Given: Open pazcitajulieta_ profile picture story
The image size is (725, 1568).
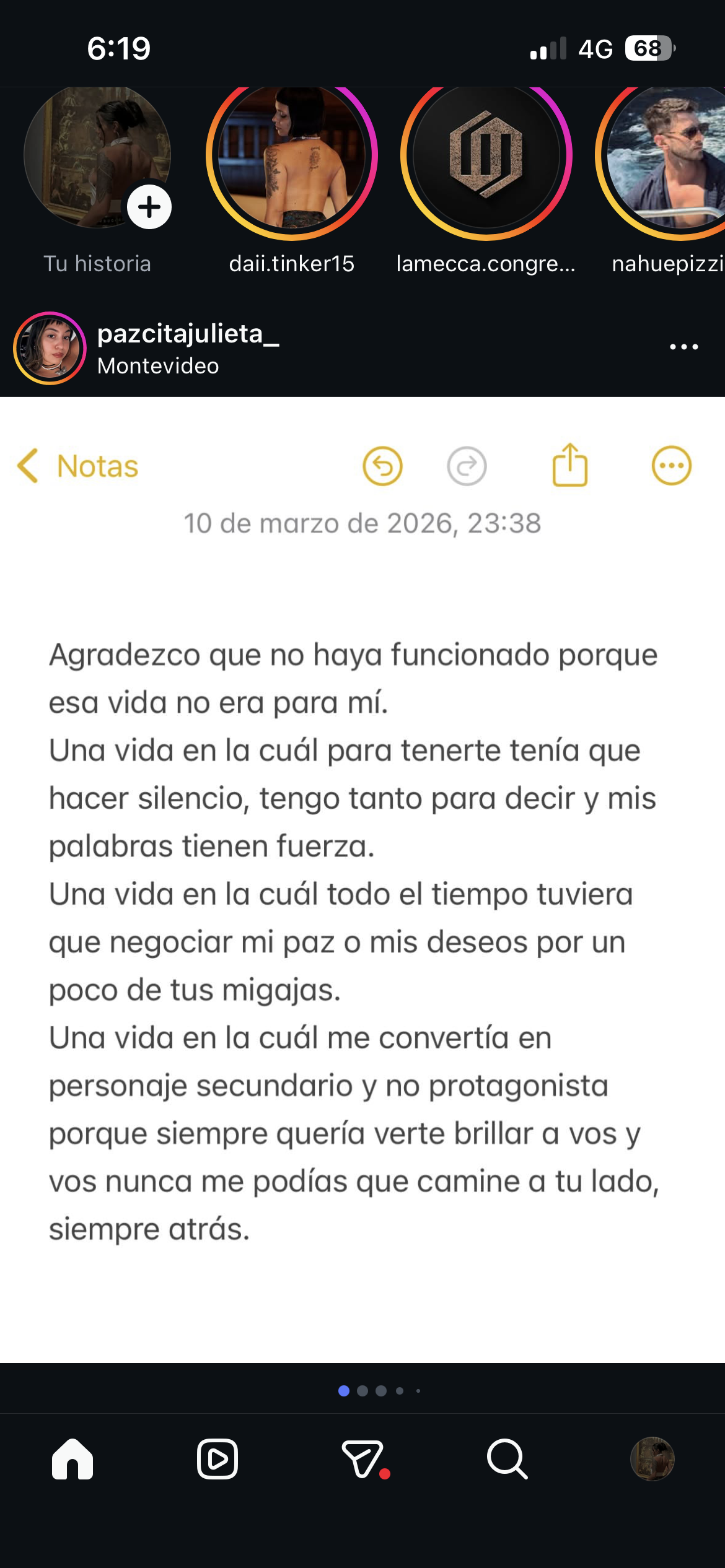Looking at the screenshot, I should coord(50,348).
